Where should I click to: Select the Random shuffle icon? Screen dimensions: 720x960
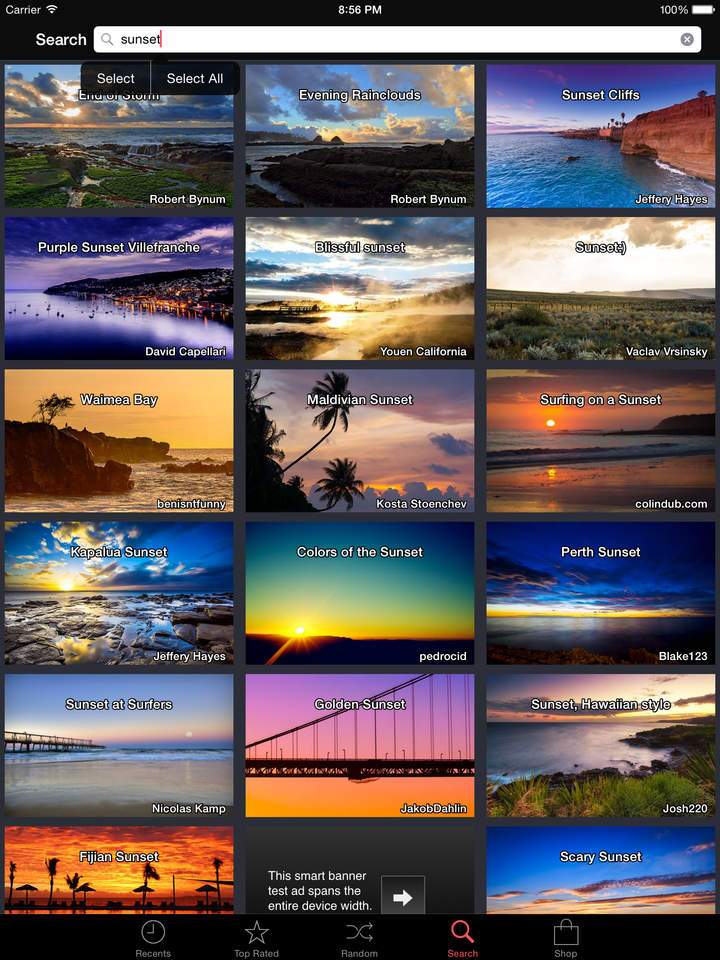pyautogui.click(x=359, y=933)
